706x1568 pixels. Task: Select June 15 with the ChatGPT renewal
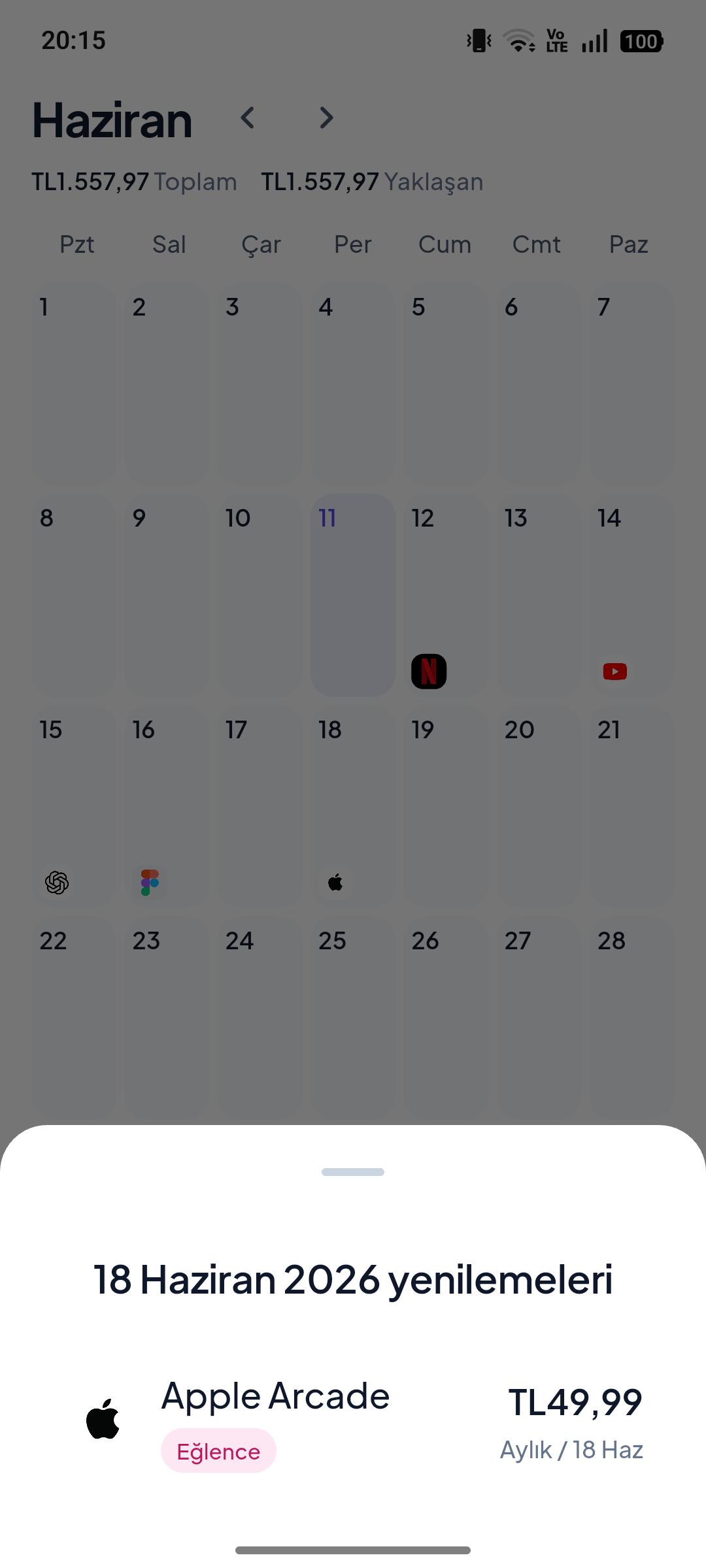[74, 806]
